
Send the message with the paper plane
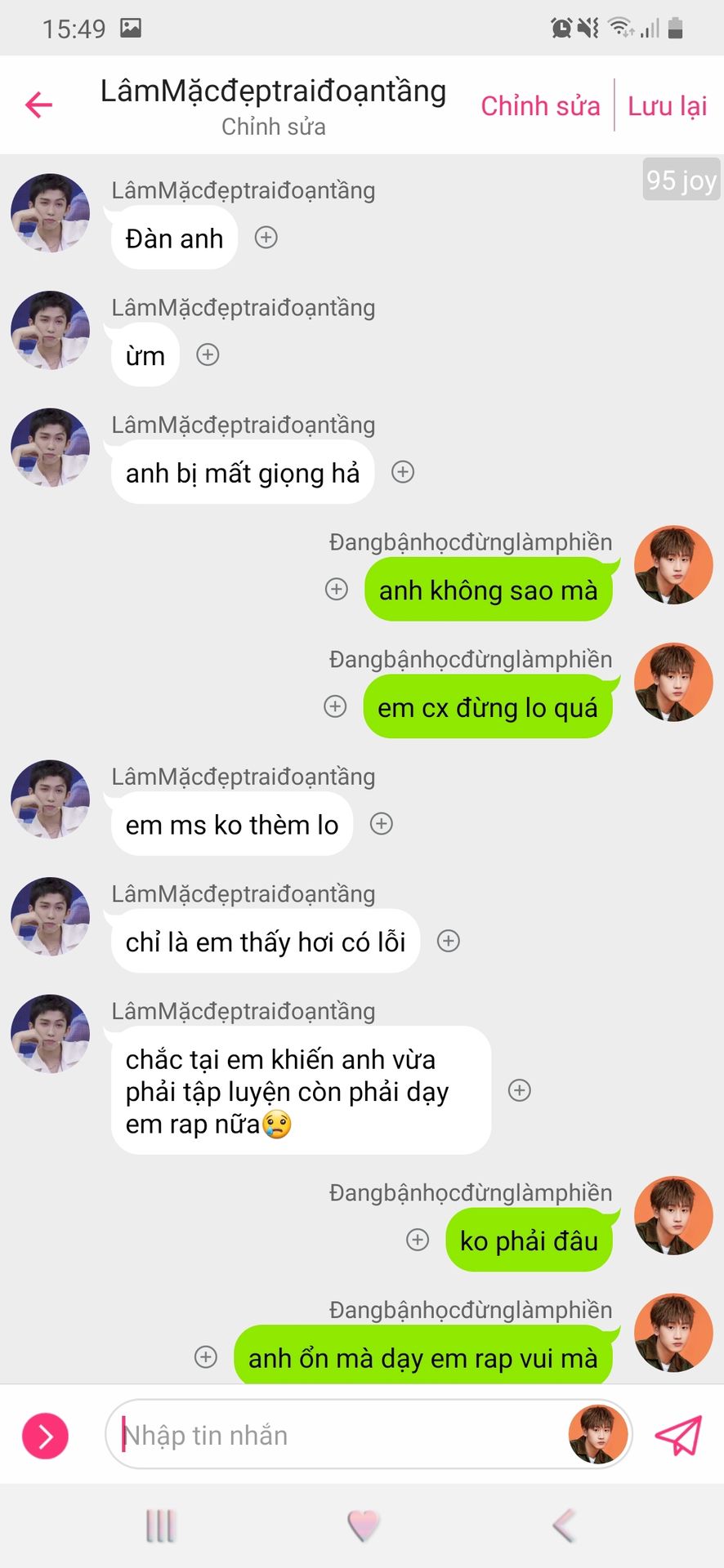677,1435
